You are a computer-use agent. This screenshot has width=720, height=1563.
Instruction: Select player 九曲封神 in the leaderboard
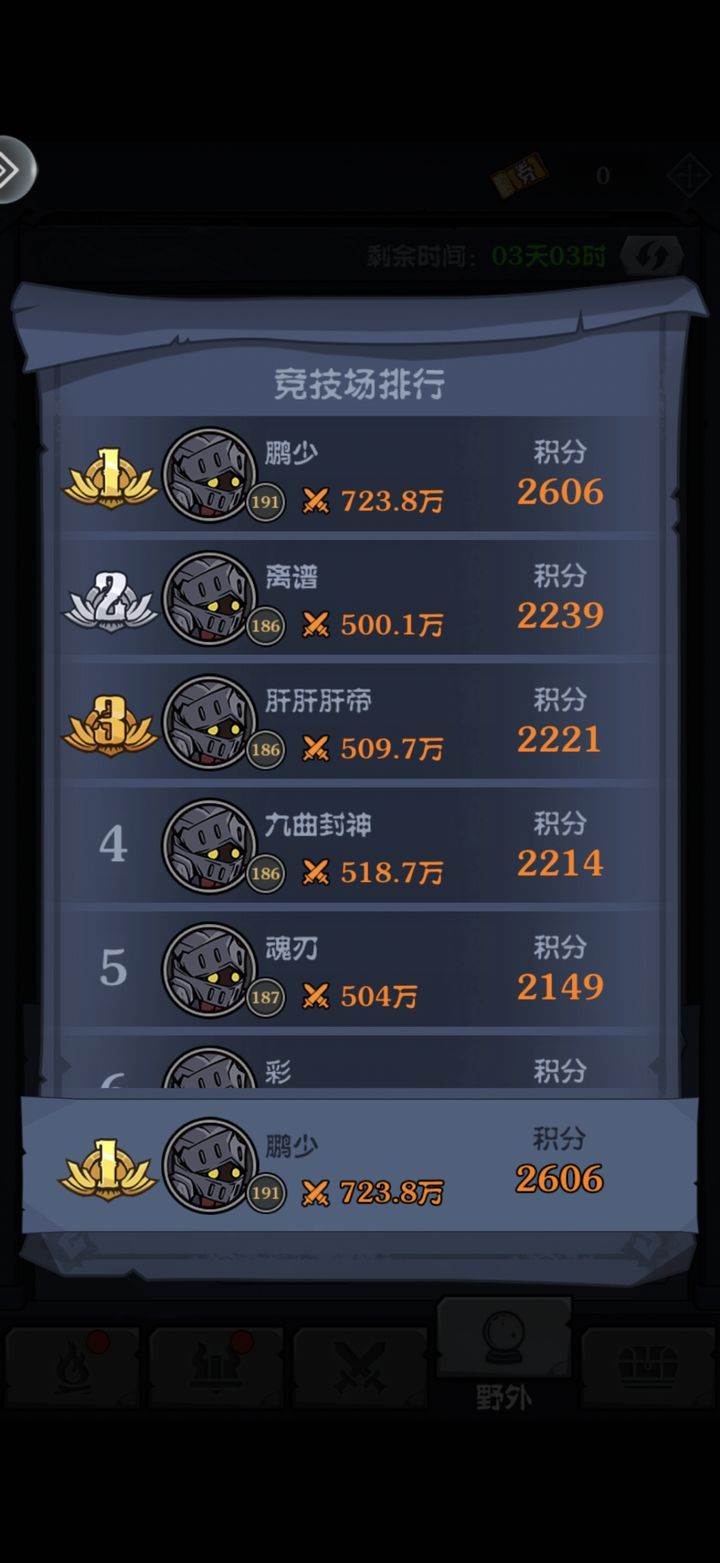[x=360, y=846]
